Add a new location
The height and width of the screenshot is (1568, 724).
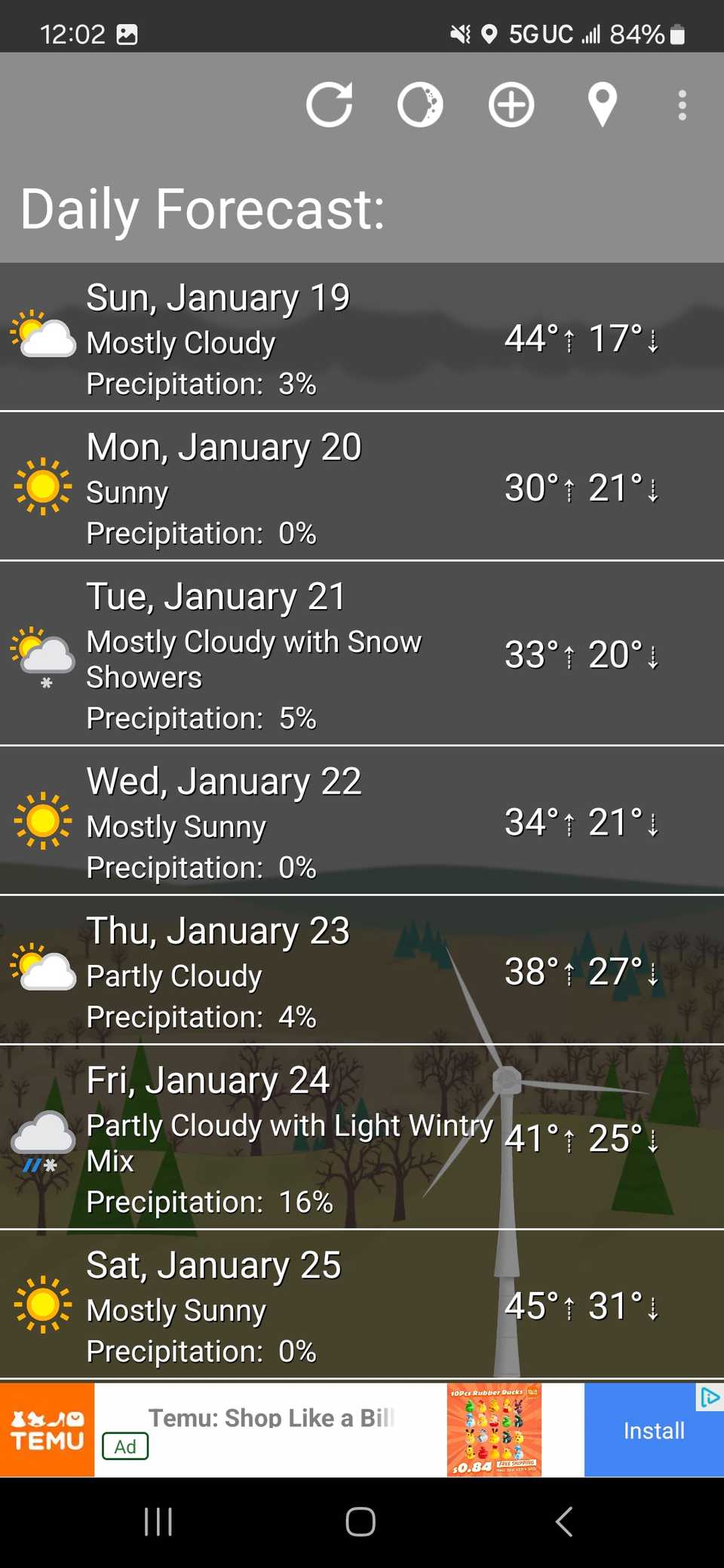(x=511, y=105)
